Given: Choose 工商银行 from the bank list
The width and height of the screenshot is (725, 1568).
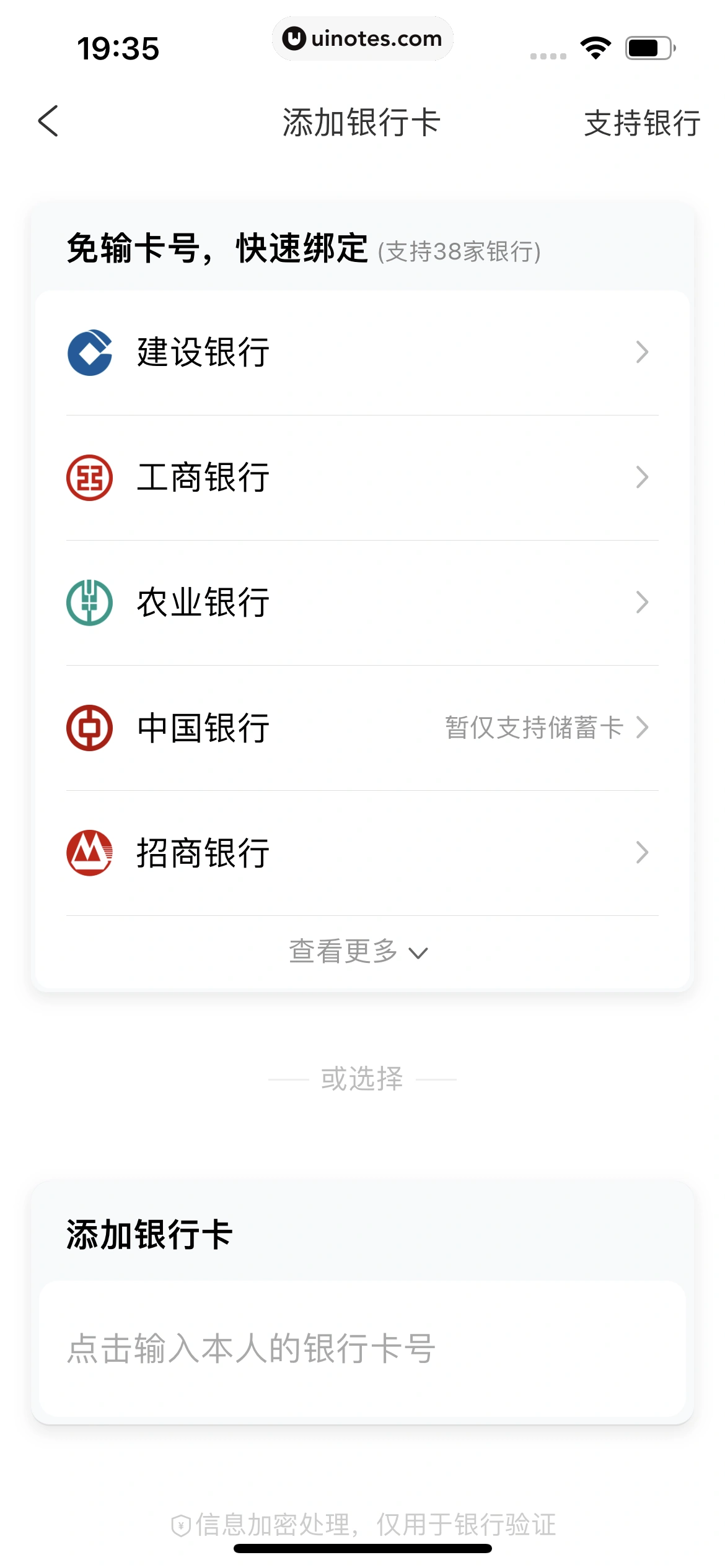Looking at the screenshot, I should click(362, 477).
